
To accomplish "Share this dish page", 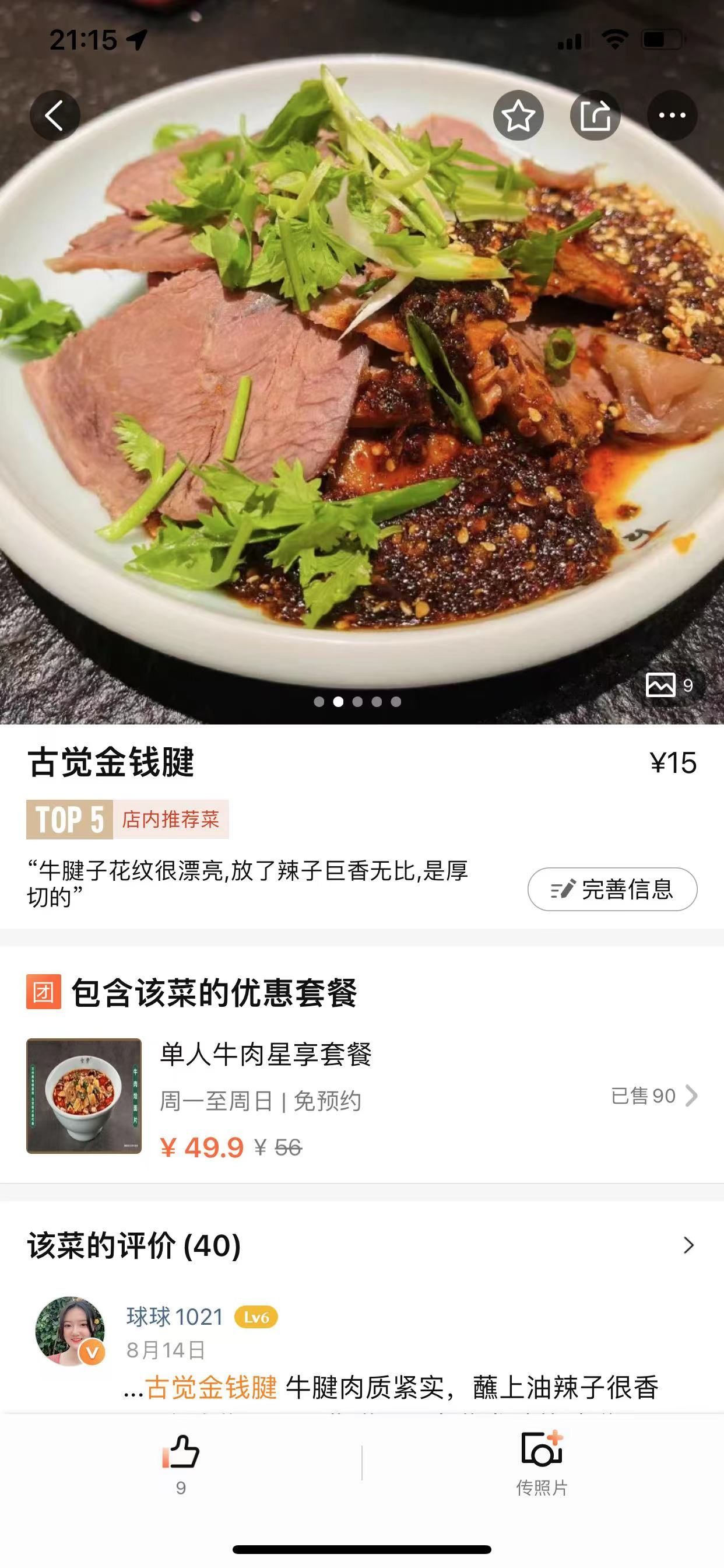I will 595,116.
